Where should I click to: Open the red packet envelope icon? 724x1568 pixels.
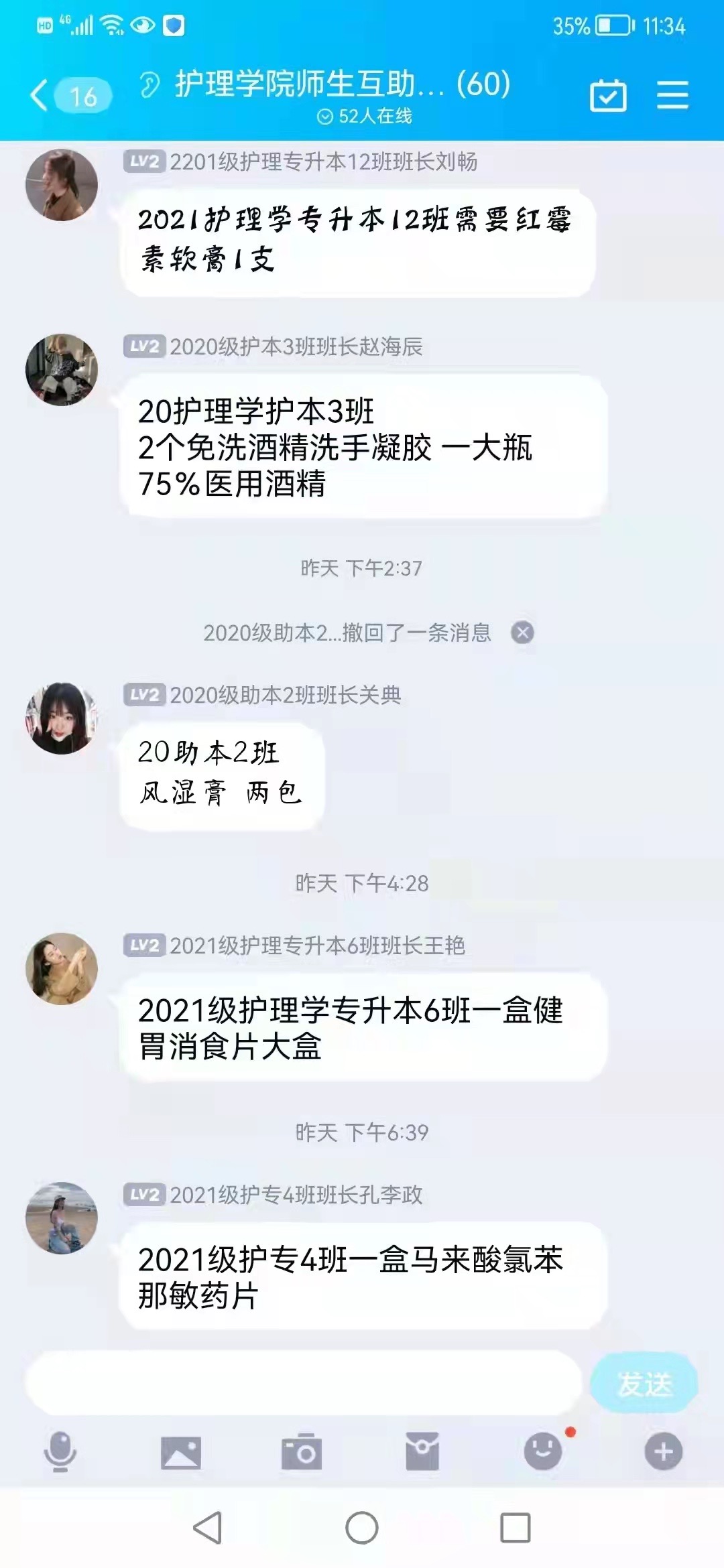click(x=422, y=1452)
